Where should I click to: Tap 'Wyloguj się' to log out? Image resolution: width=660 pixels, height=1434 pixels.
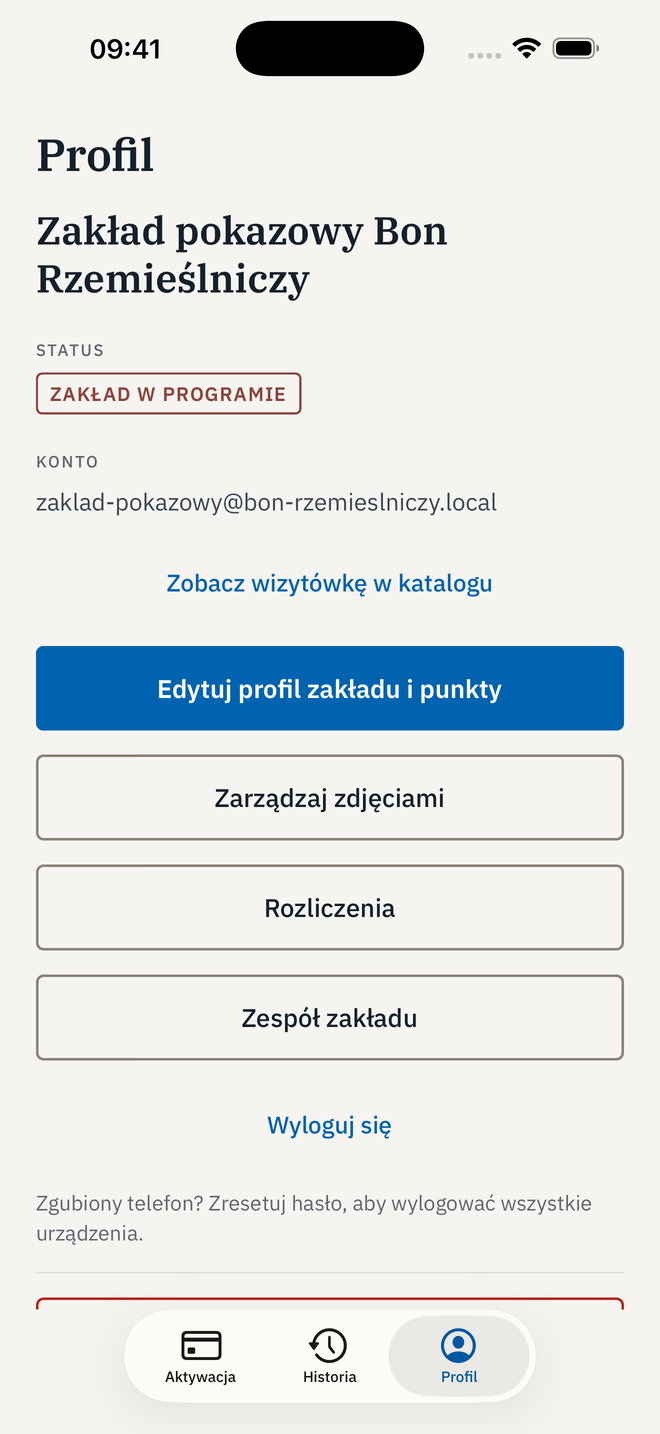[329, 1125]
